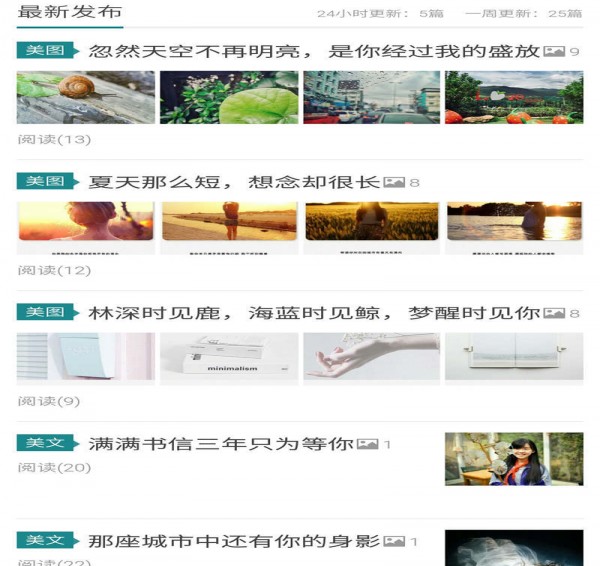Open the golden wheat field thumbnail

click(371, 225)
